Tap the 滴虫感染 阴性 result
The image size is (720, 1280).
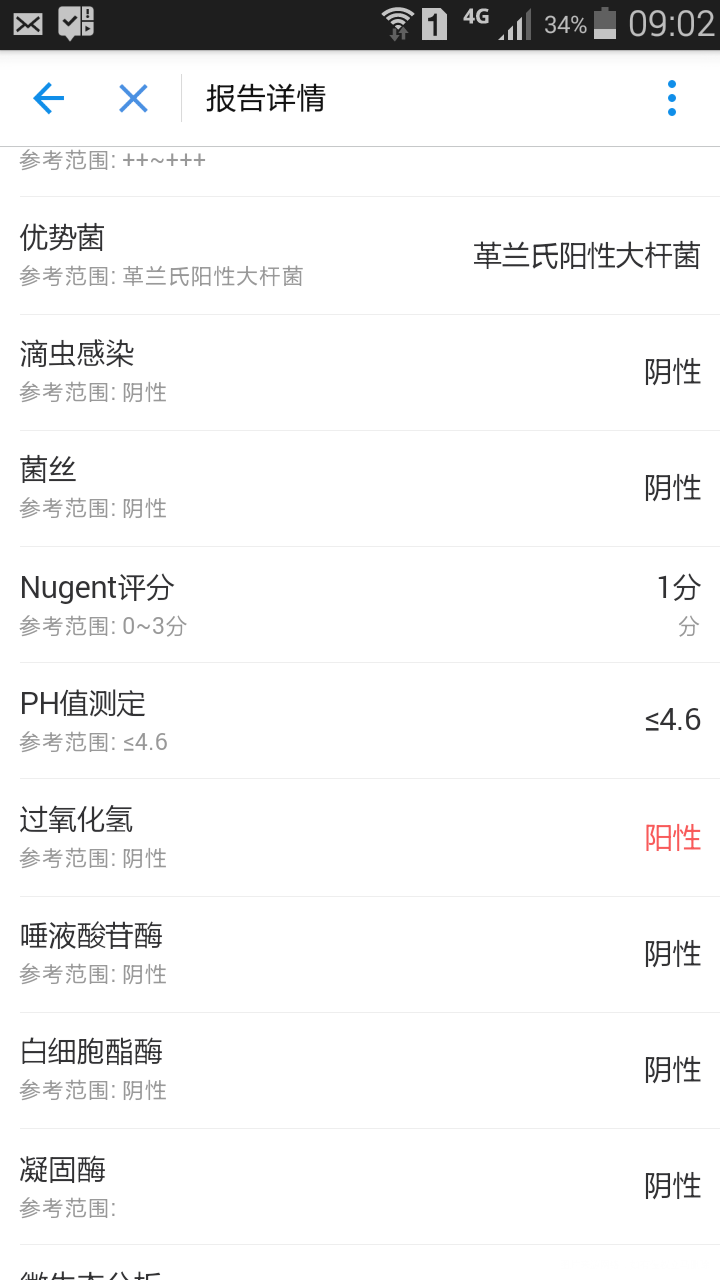pyautogui.click(x=360, y=370)
